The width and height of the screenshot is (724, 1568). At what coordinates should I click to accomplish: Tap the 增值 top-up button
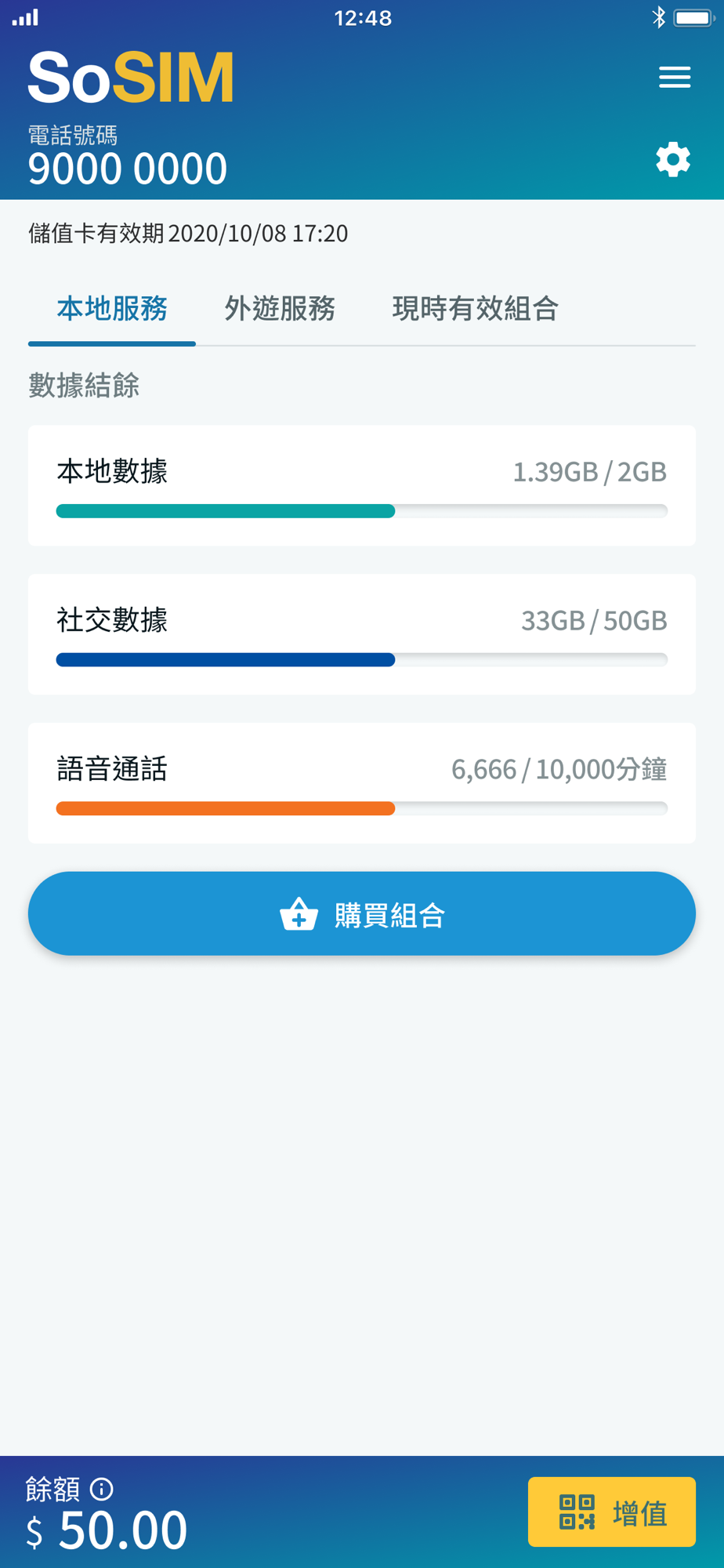point(612,1512)
